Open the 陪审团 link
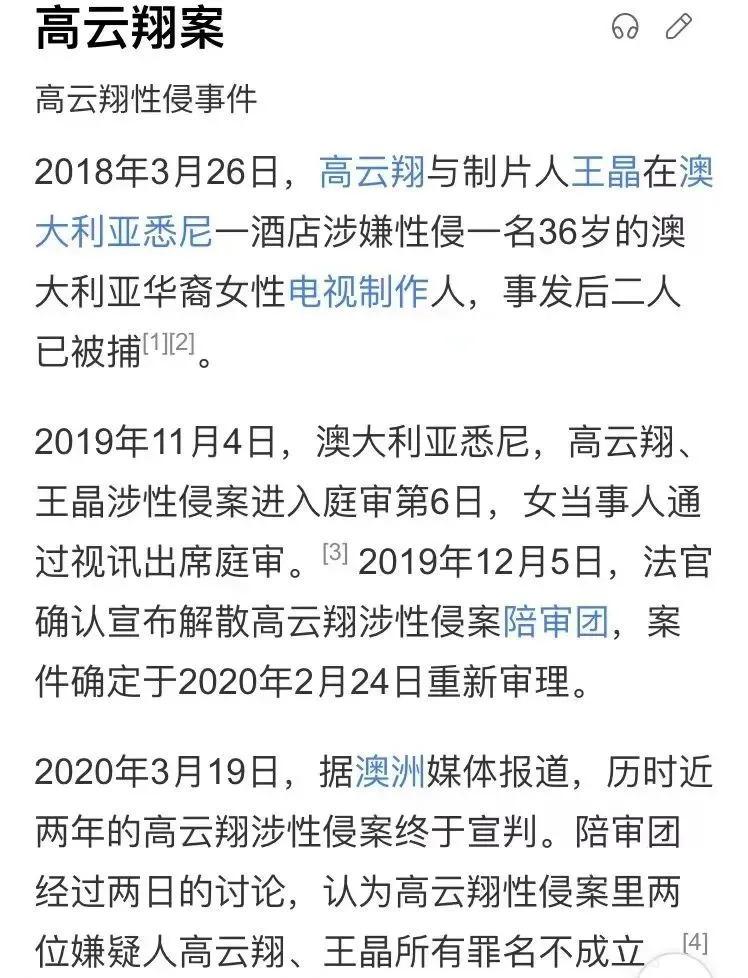 click(x=554, y=624)
